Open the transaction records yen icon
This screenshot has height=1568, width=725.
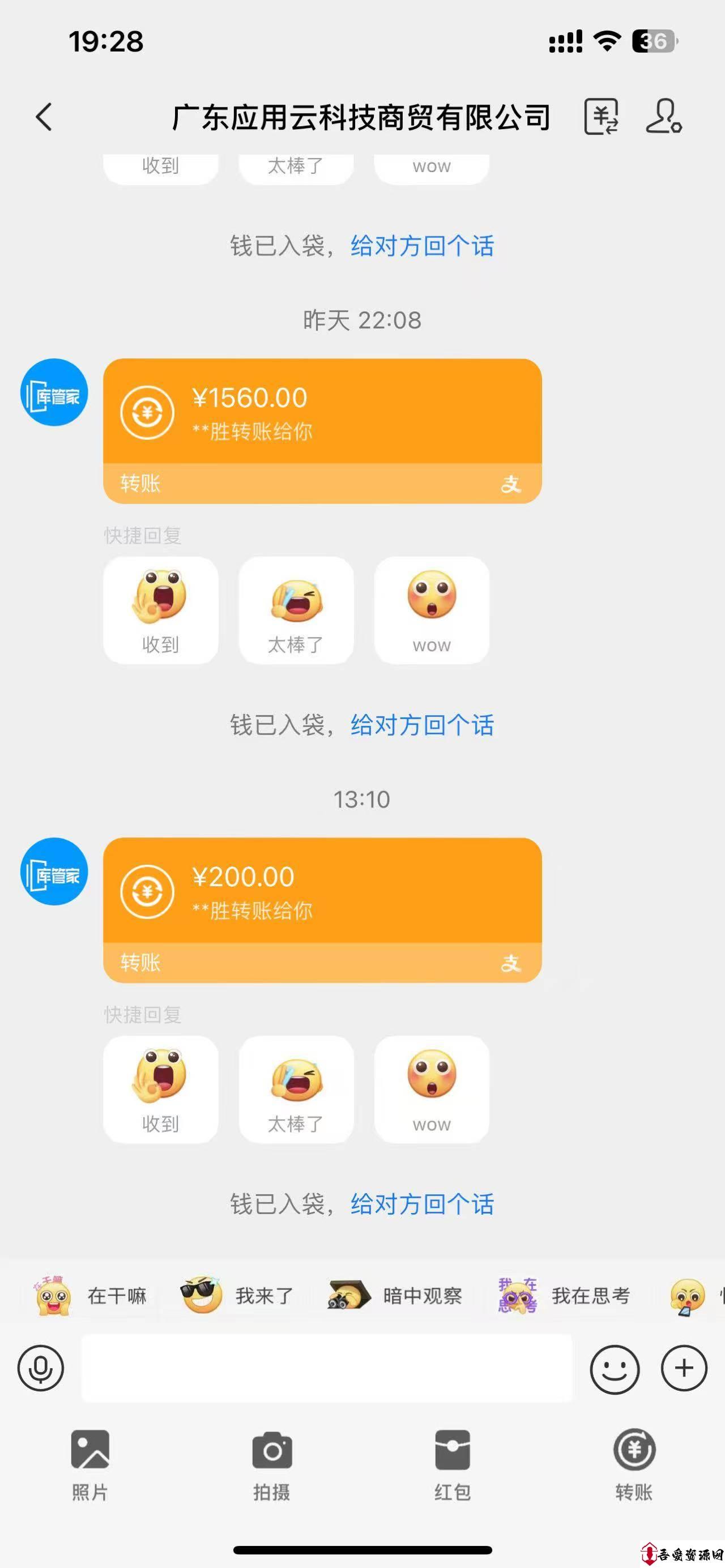pyautogui.click(x=602, y=116)
